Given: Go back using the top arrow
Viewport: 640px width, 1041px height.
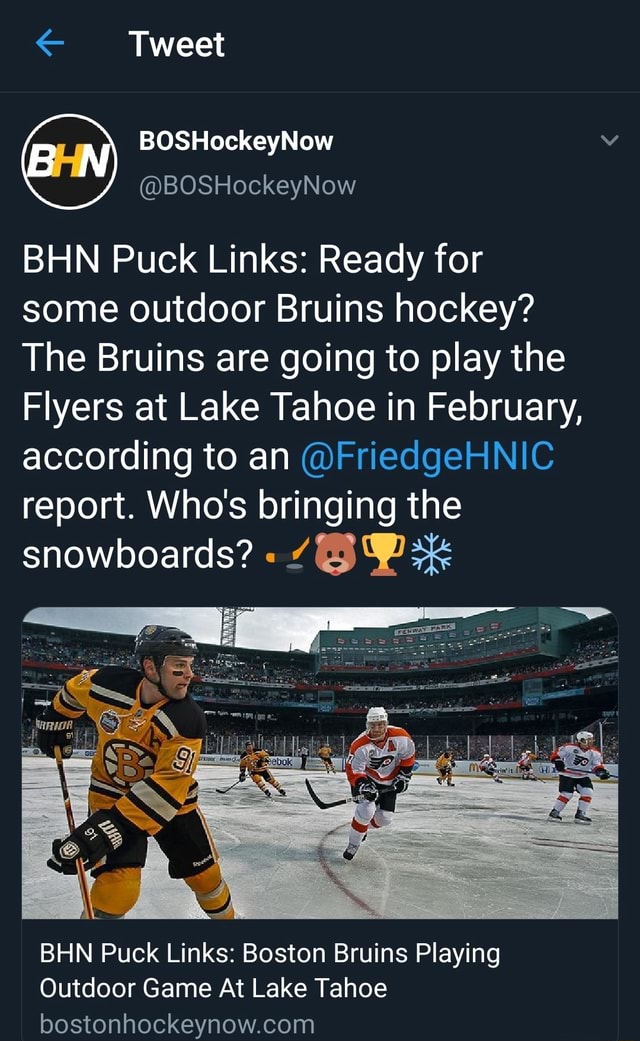Looking at the screenshot, I should click(49, 43).
